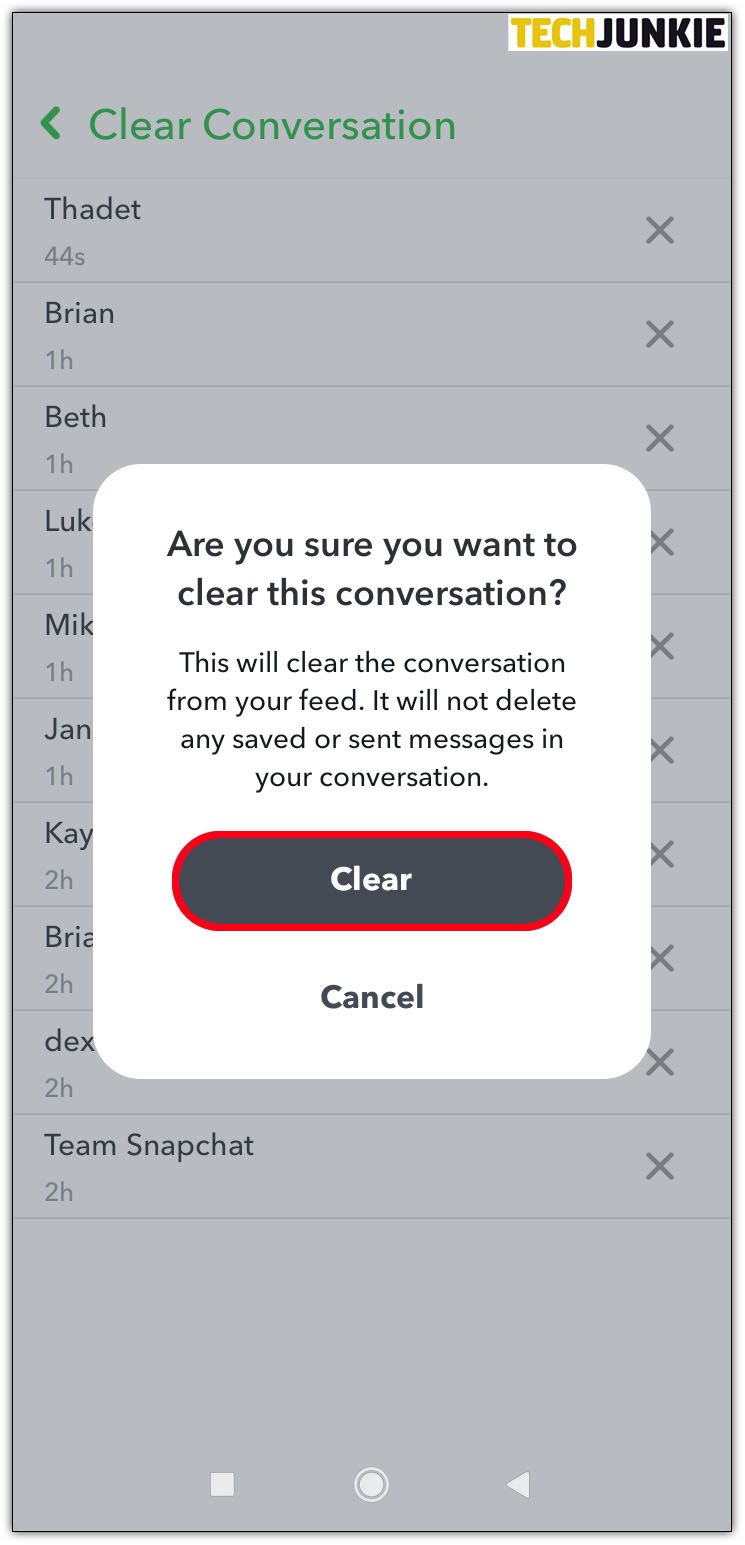Remove Brian's 1h conversation from the feed
The width and height of the screenshot is (745, 1545).
tap(659, 334)
